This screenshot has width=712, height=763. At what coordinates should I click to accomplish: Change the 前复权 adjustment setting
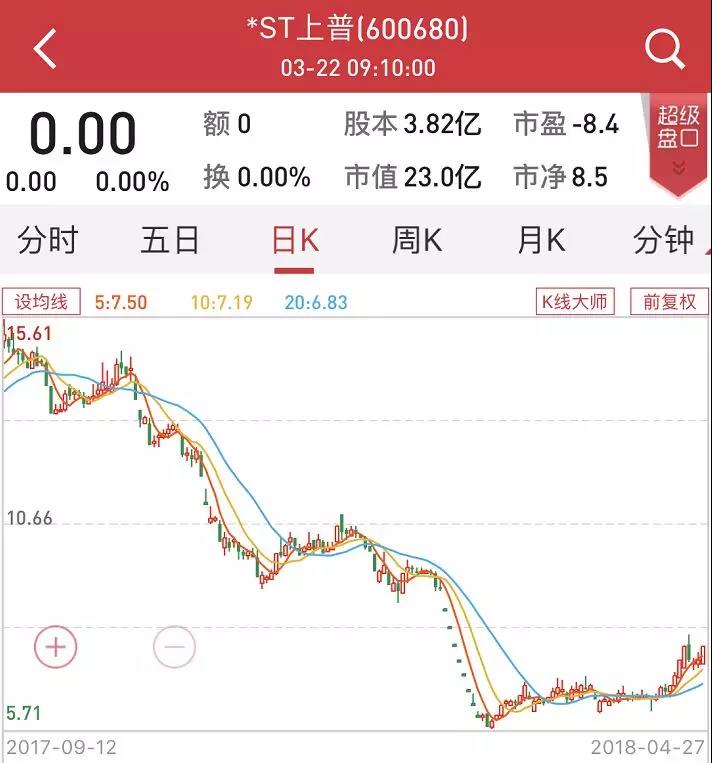[x=669, y=302]
